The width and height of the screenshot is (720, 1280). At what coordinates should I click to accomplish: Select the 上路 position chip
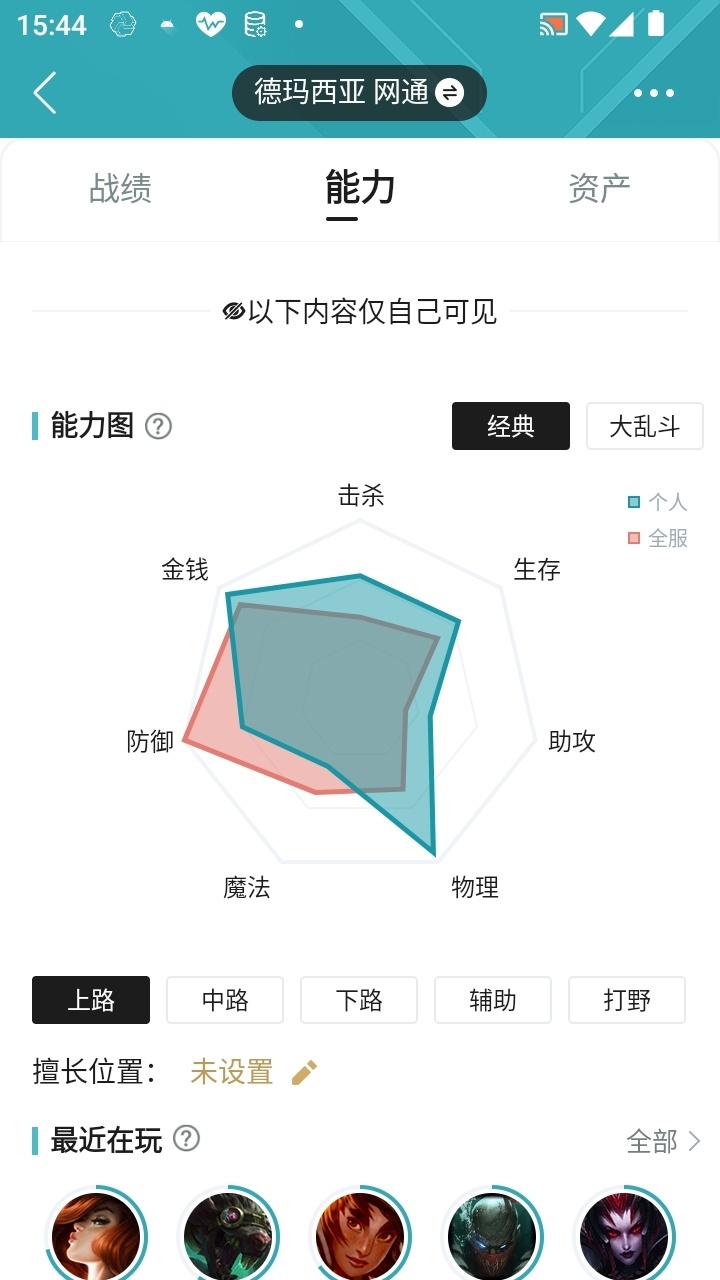pos(91,1000)
